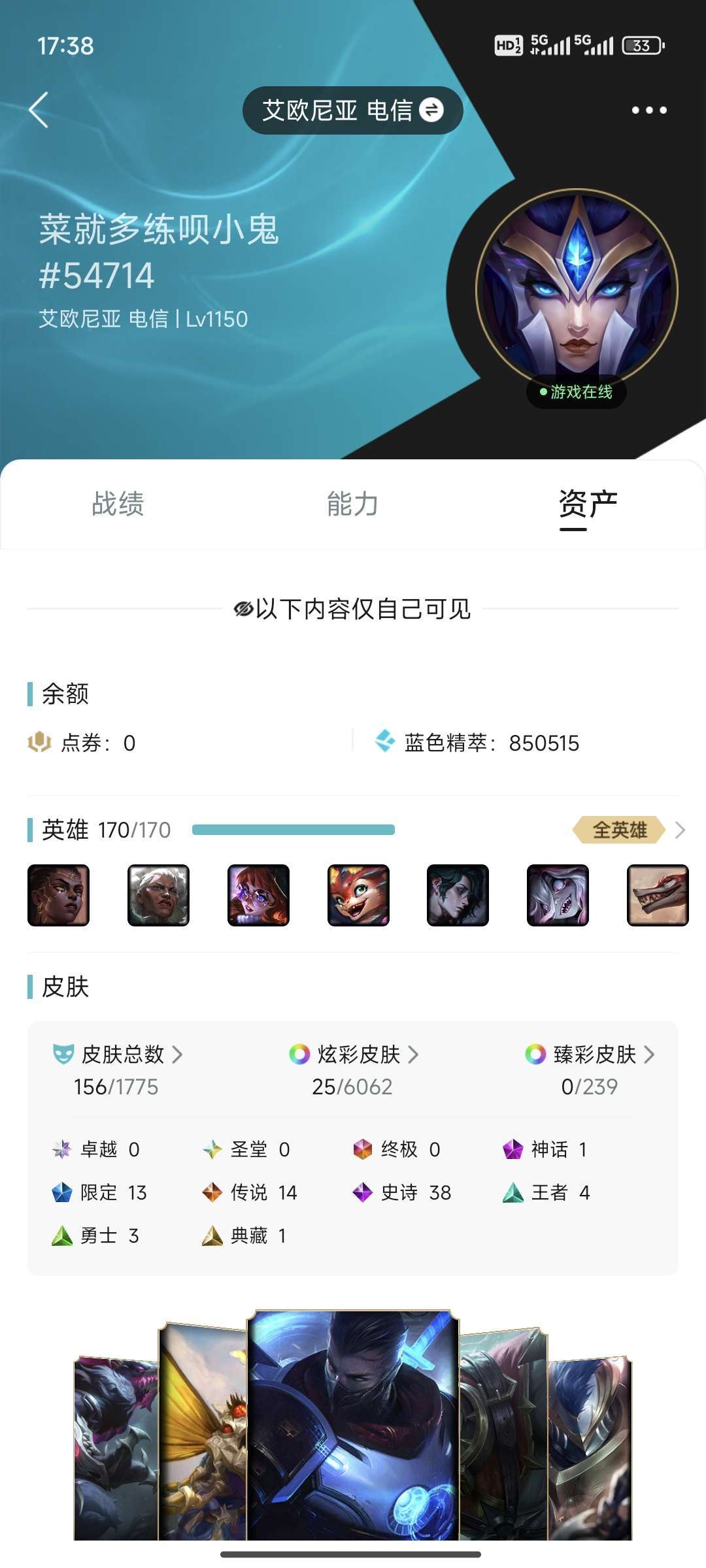View 炫彩皮肤 chroma skins

pos(354,1054)
